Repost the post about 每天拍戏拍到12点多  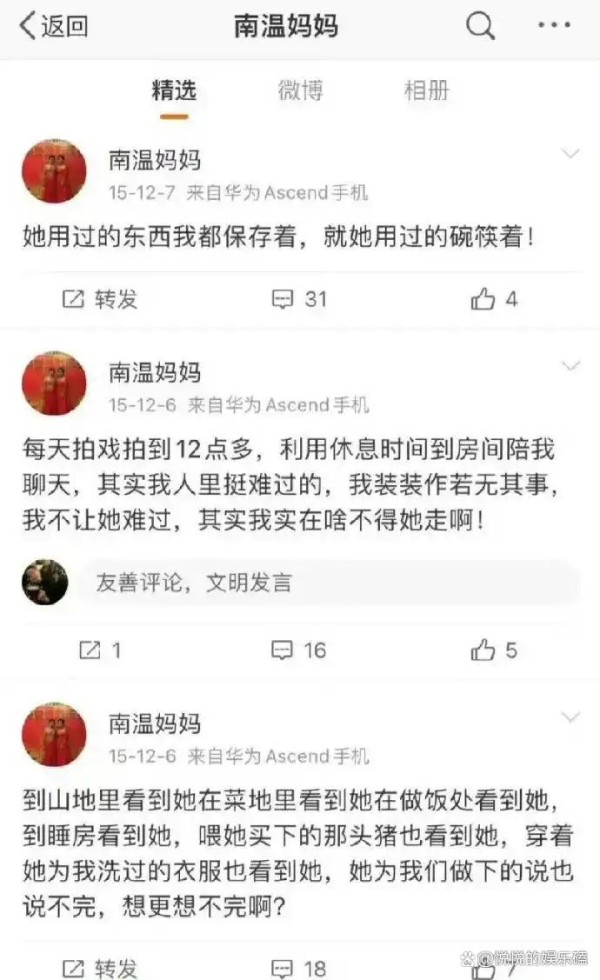pyautogui.click(x=100, y=651)
